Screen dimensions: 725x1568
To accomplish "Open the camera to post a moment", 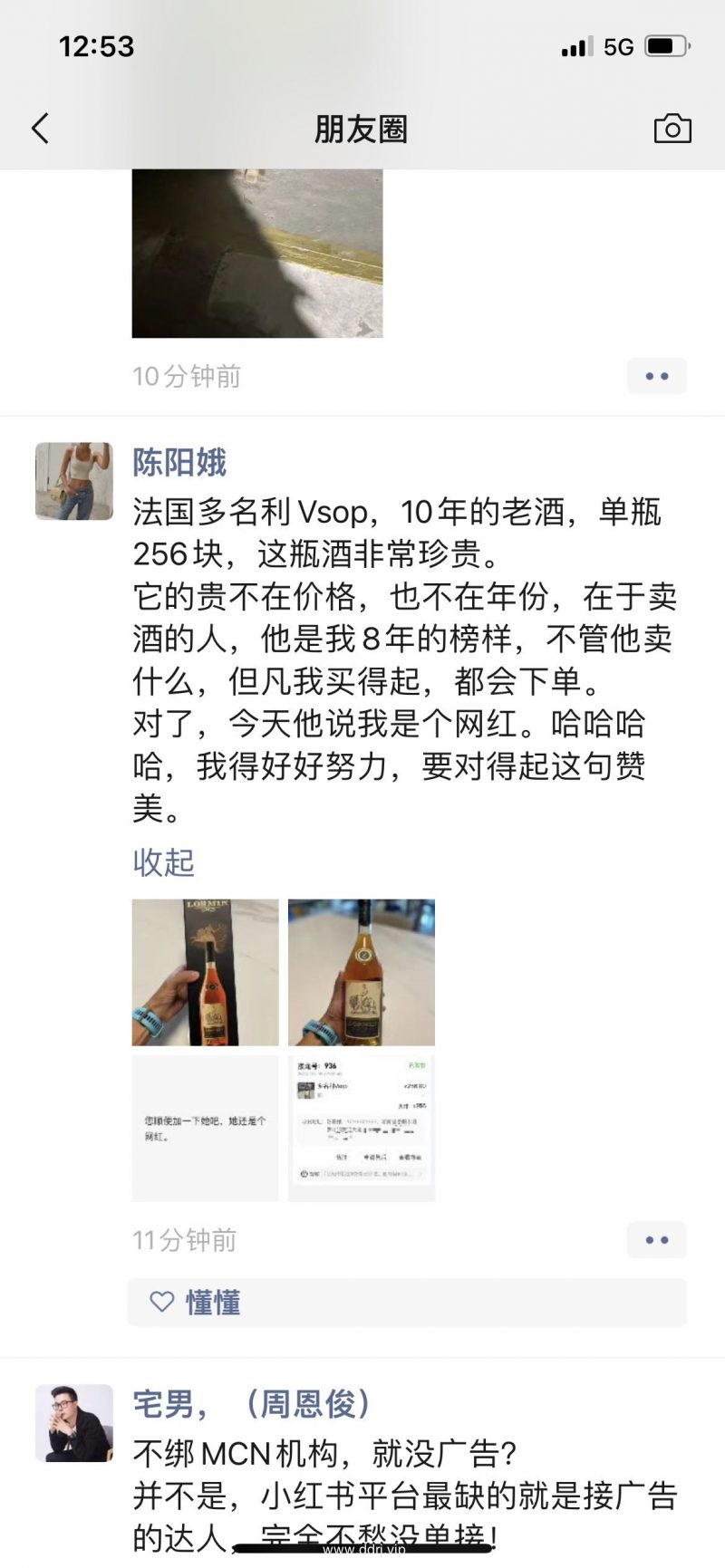I will pos(672,129).
